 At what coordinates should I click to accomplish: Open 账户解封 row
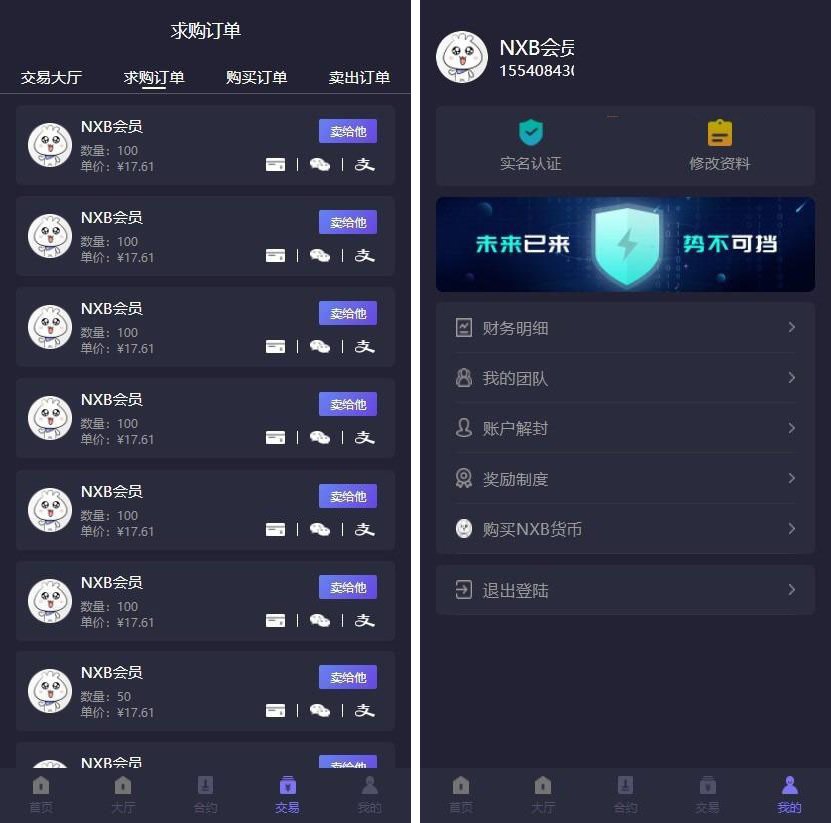click(625, 428)
